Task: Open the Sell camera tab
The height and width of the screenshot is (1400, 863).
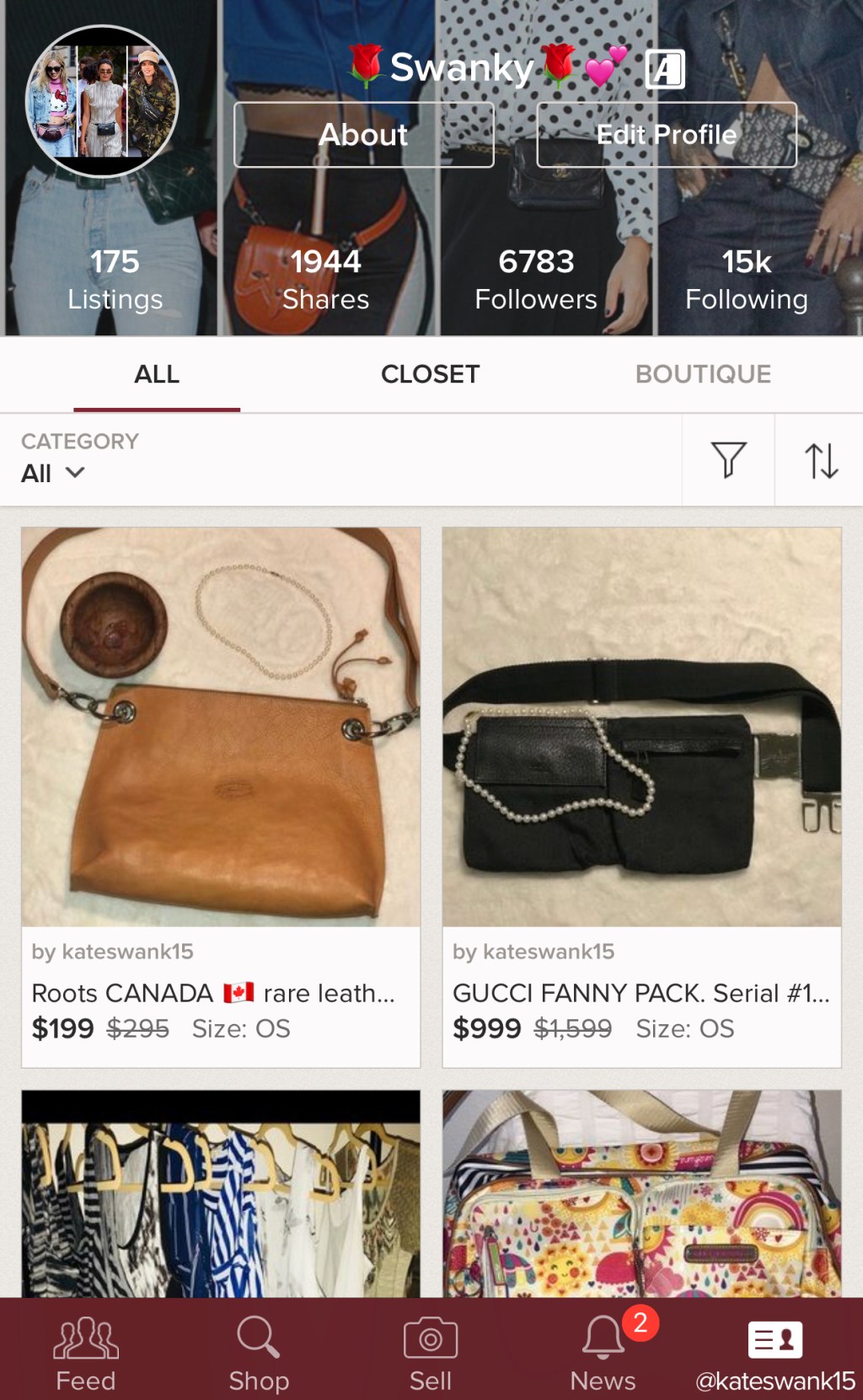Action: 431,1350
